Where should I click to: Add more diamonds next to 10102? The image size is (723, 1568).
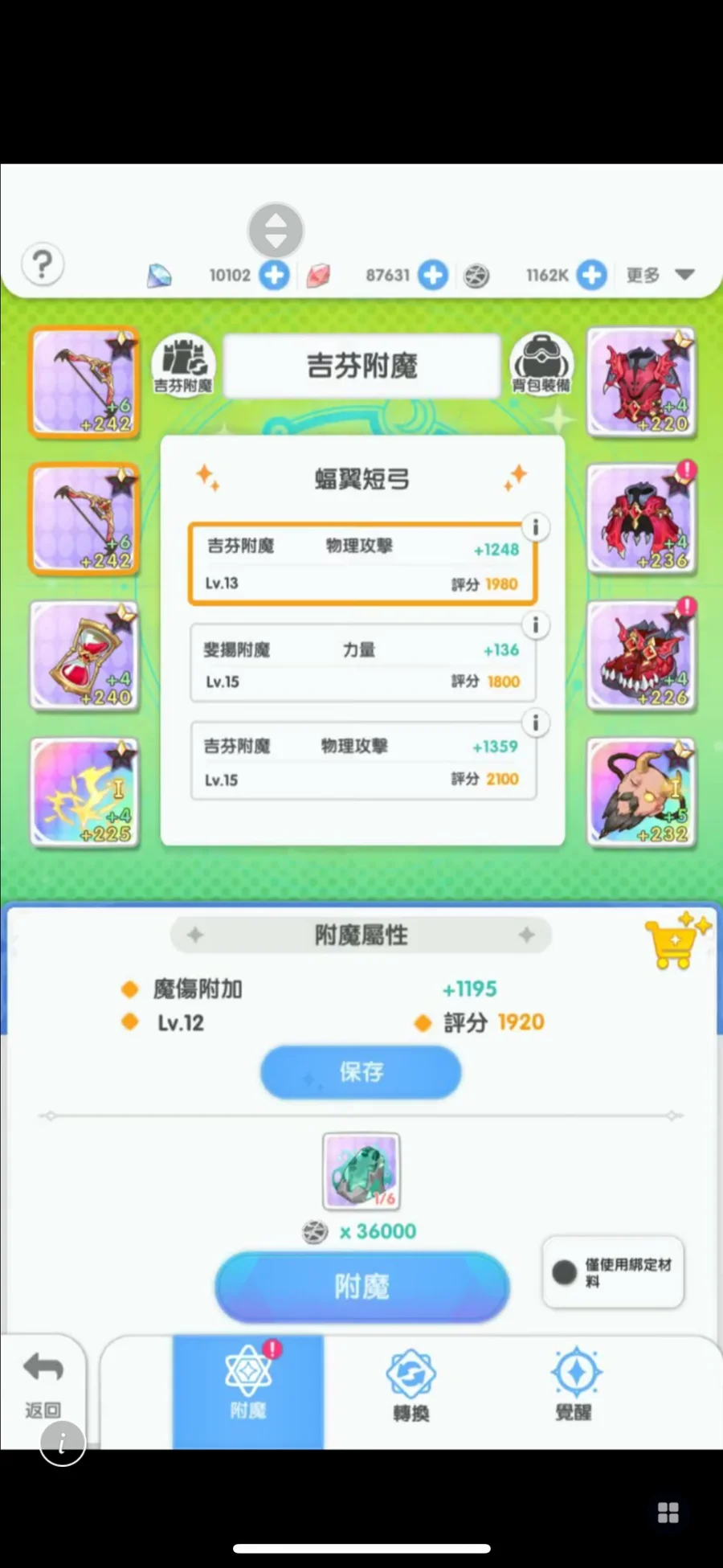(274, 275)
